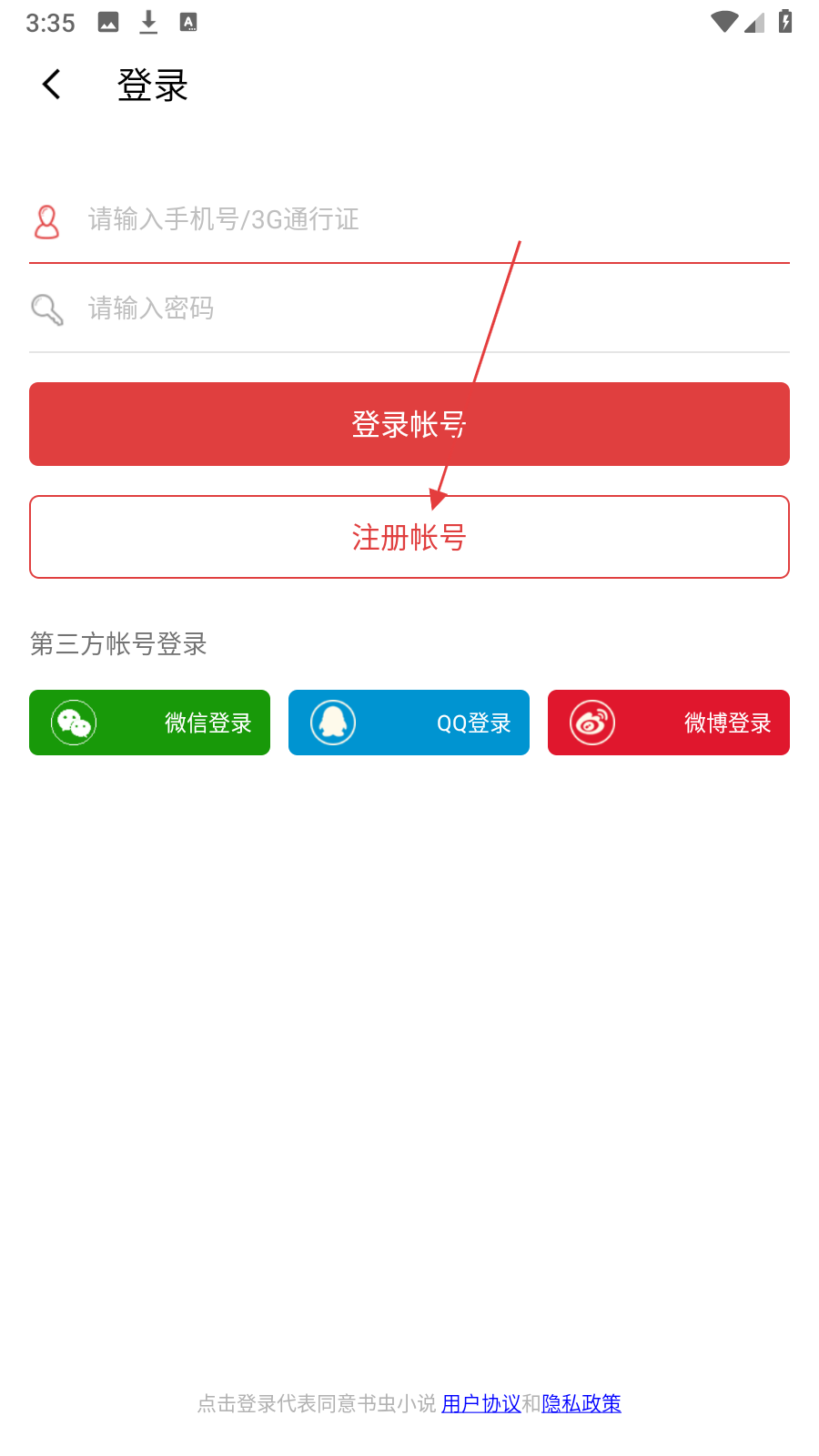Viewport: 819px width, 1456px height.
Task: Log in with WeChat (微信登录)
Action: click(x=149, y=723)
